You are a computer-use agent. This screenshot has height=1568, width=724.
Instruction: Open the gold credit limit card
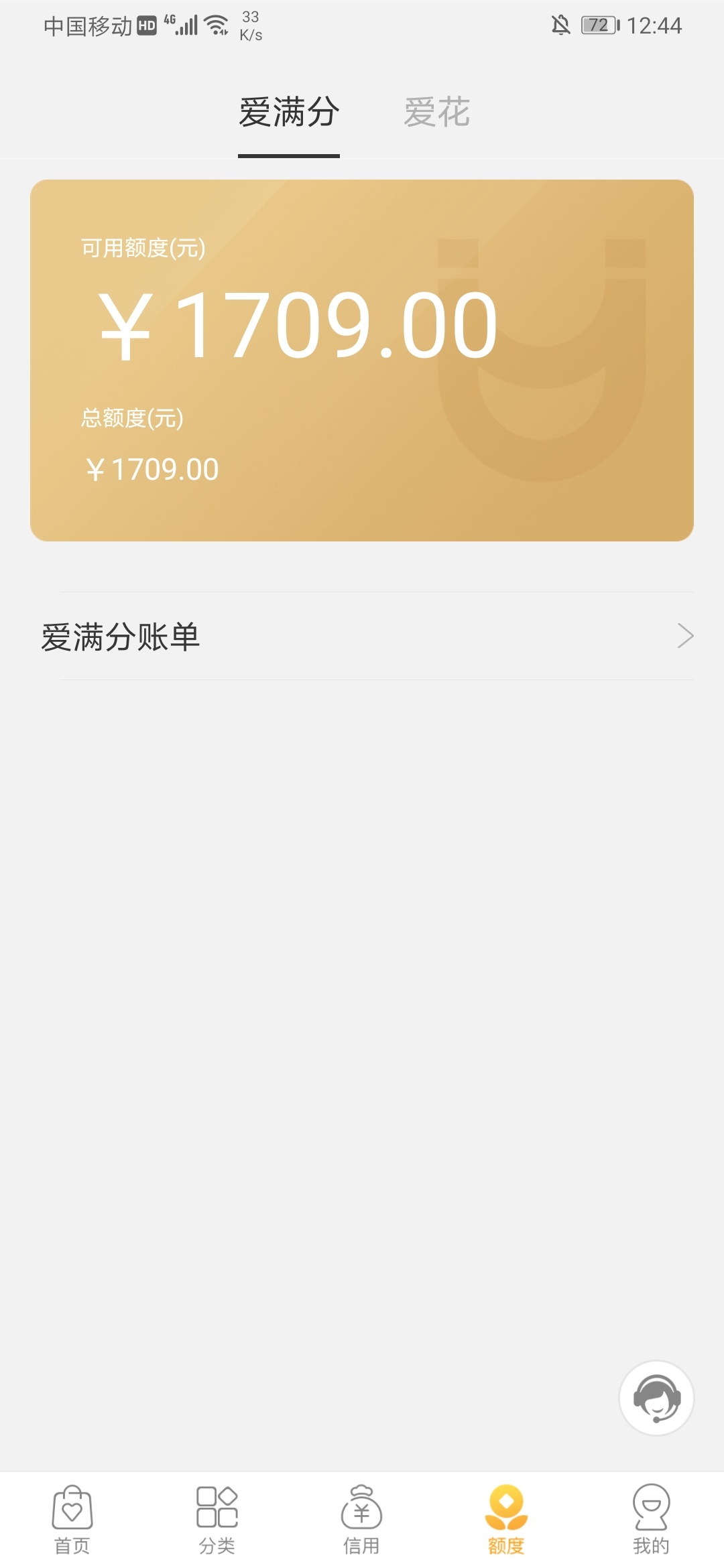362,361
